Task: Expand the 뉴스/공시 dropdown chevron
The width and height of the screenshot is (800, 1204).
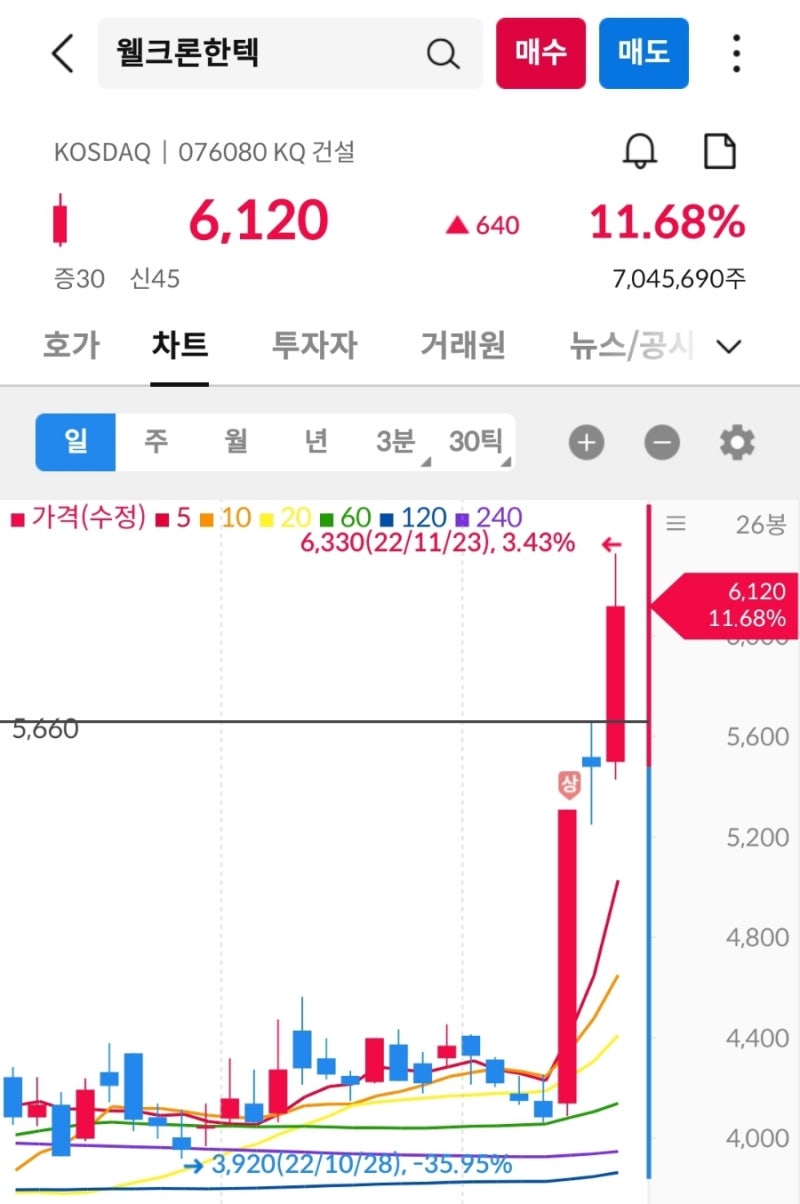Action: pyautogui.click(x=729, y=346)
